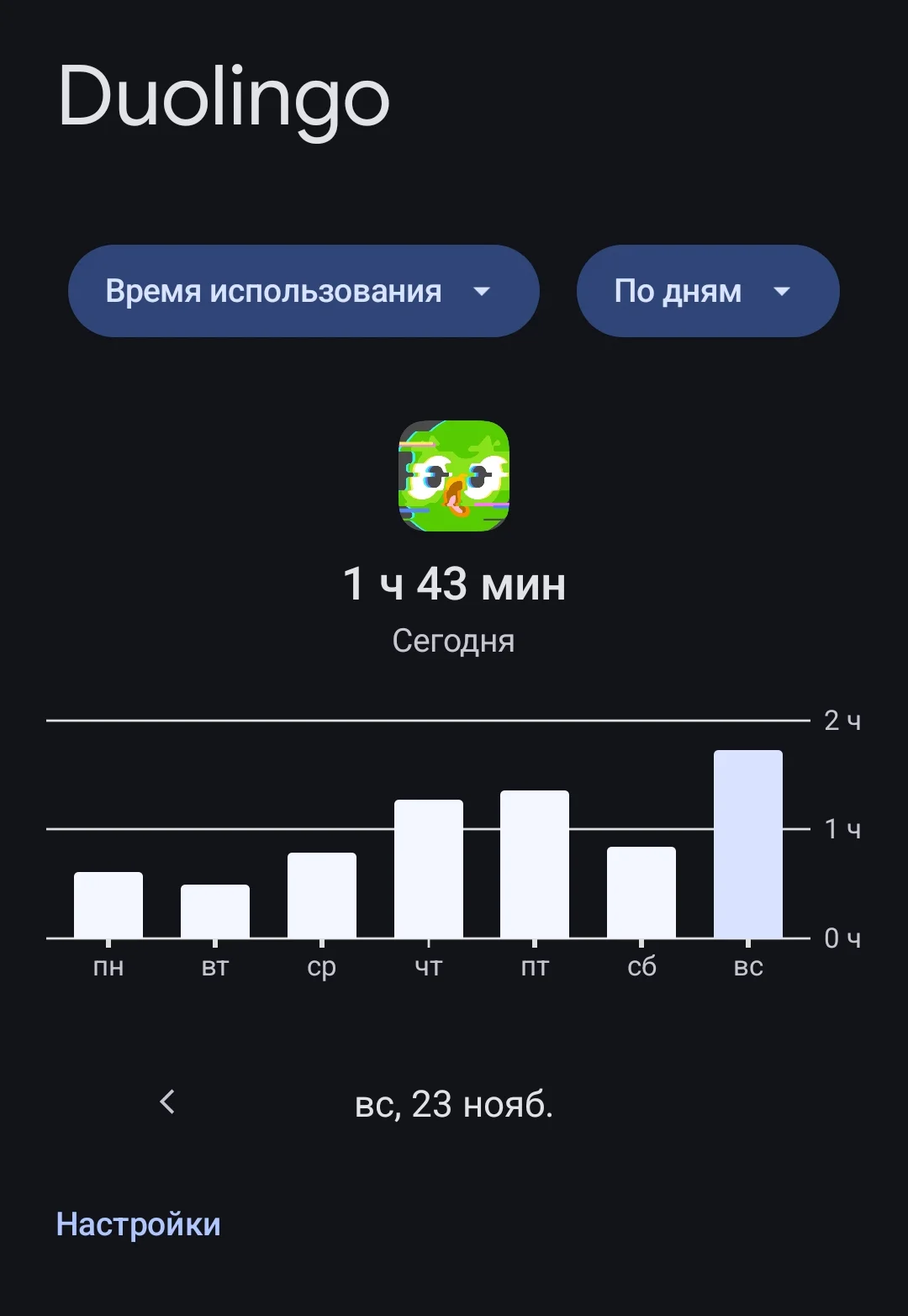Select the ср bar in chart
The width and height of the screenshot is (908, 1316).
[322, 895]
